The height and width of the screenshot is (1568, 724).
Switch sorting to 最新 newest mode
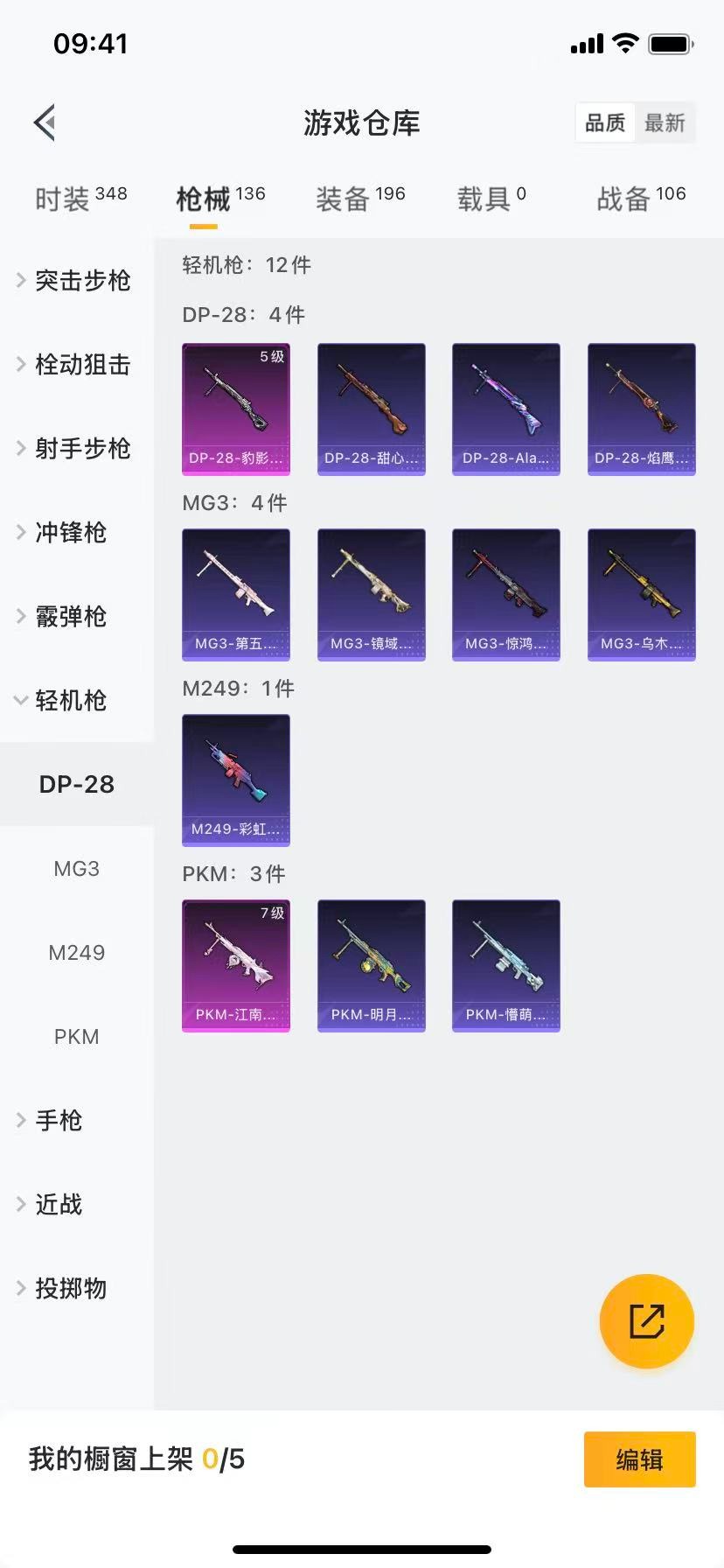coord(665,122)
